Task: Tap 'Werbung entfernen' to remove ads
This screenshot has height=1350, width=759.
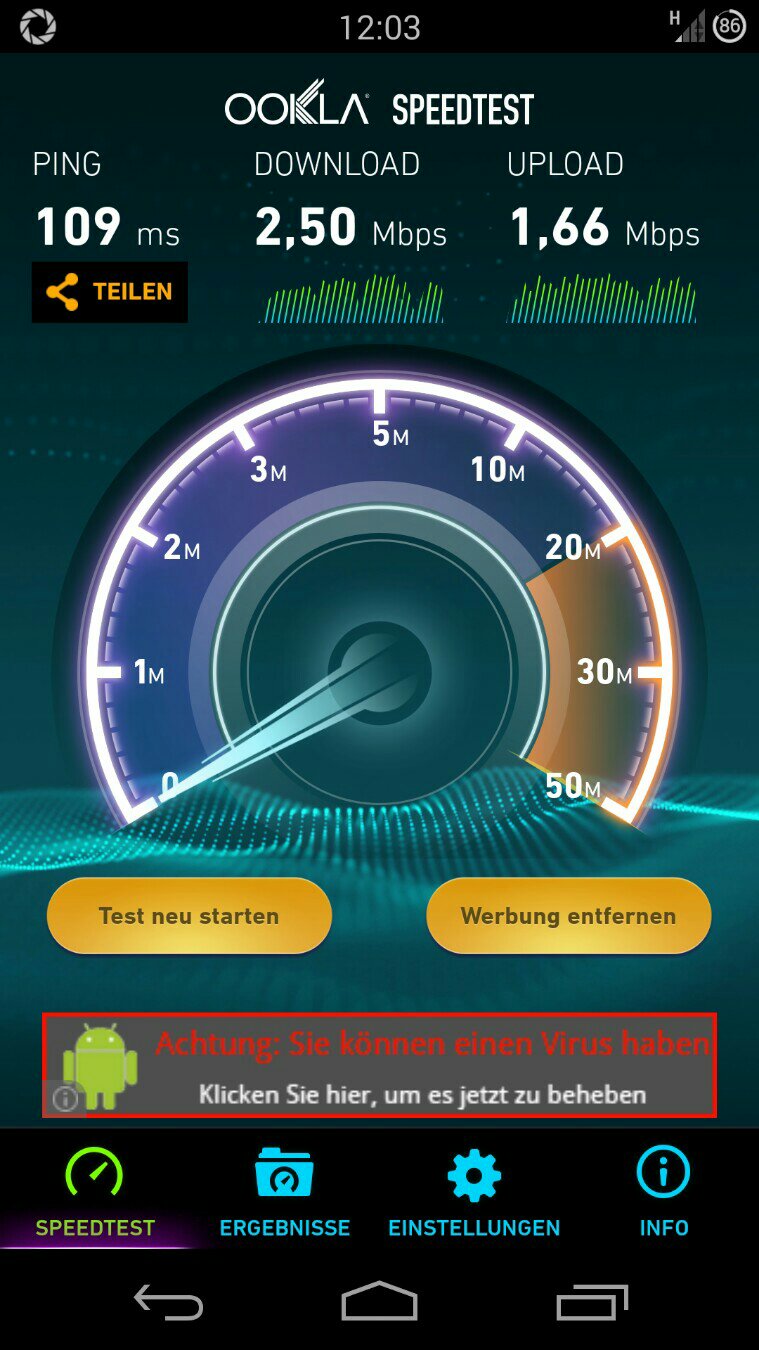Action: [x=568, y=915]
